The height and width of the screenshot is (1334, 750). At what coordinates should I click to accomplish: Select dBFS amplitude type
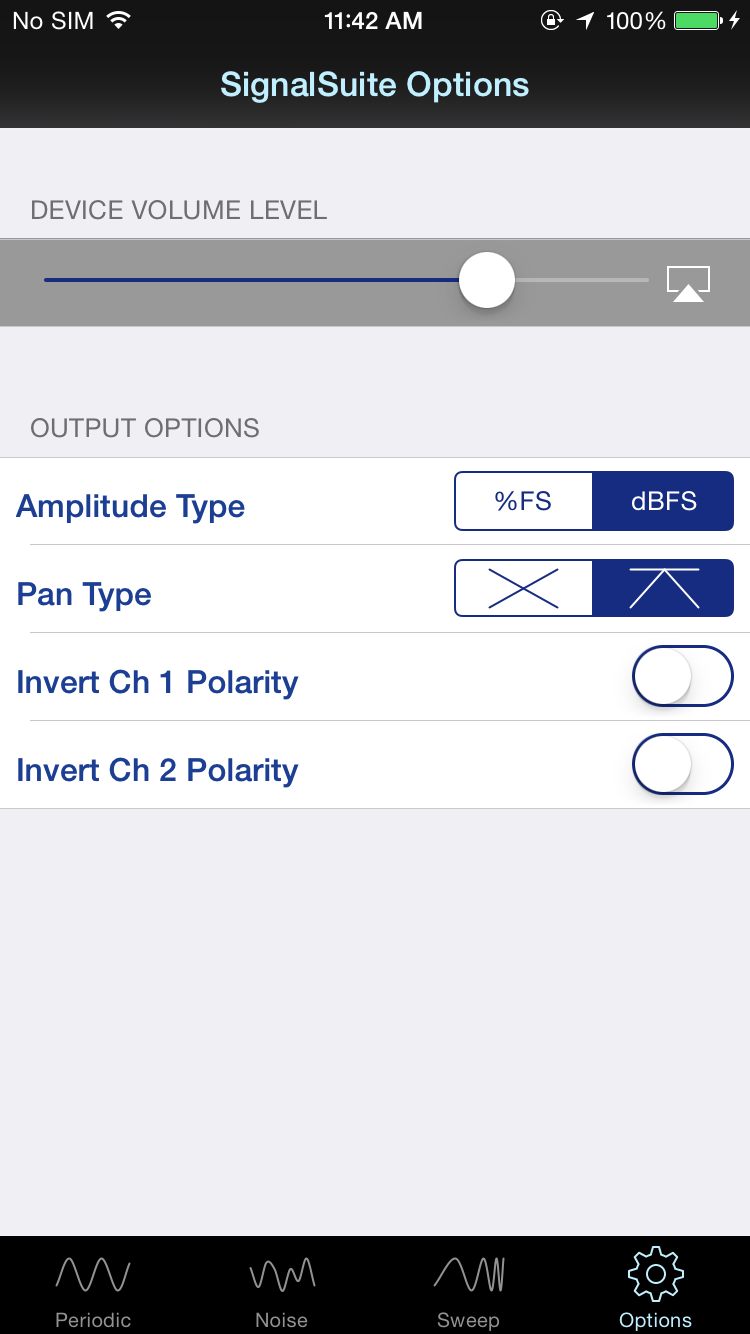click(664, 501)
